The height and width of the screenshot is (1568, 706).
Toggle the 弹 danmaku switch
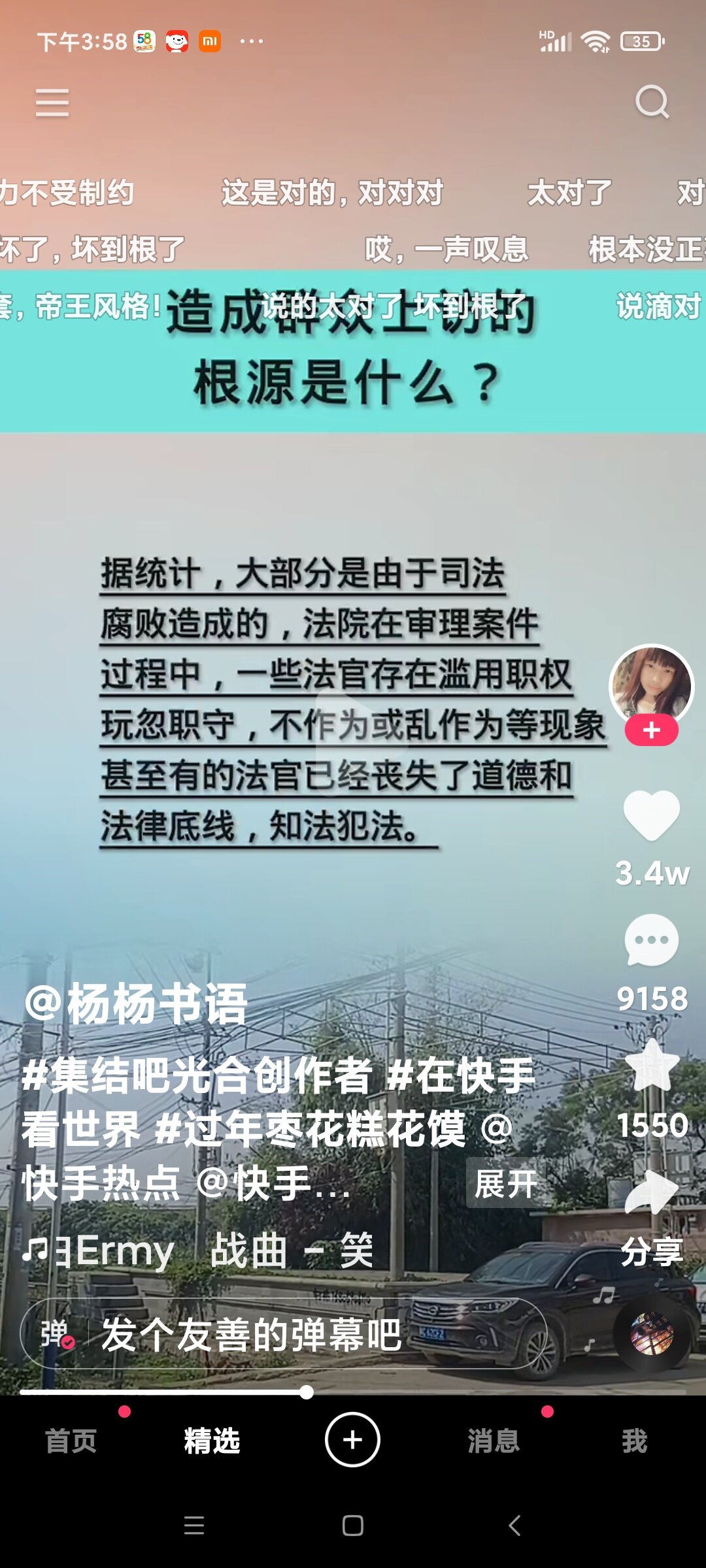[56, 1333]
